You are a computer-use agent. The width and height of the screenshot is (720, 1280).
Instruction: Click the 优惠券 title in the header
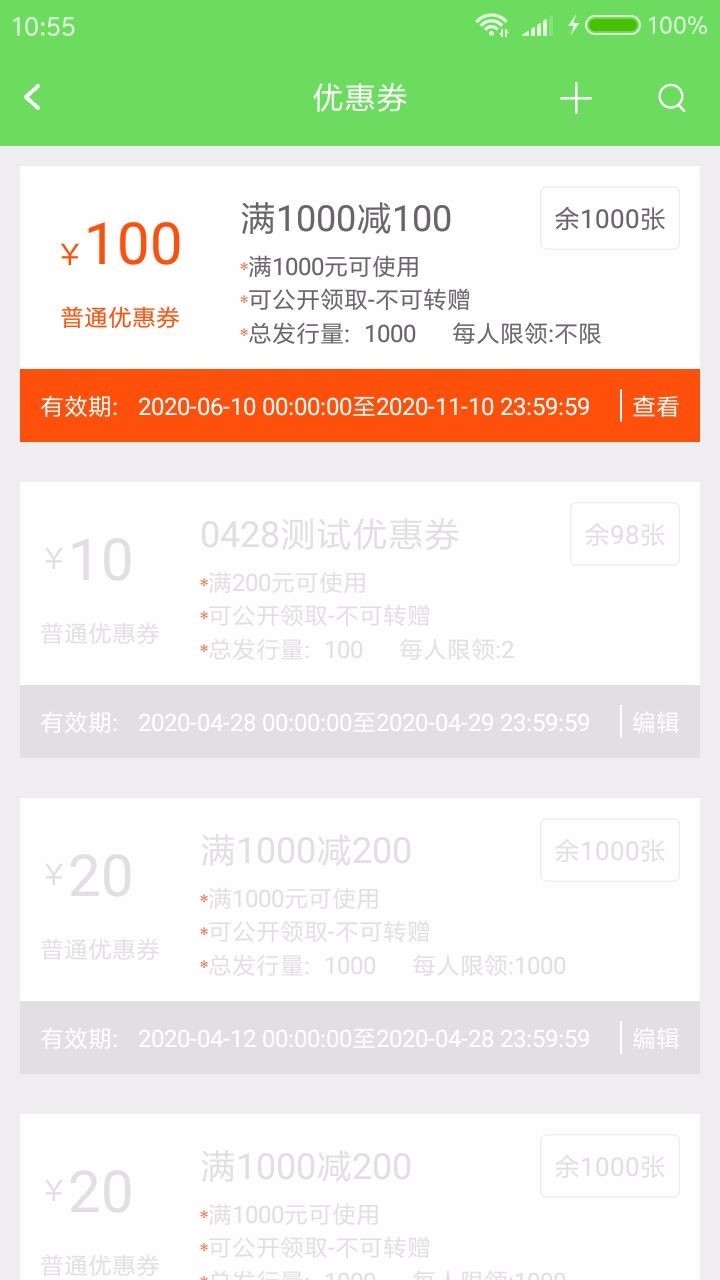point(359,98)
